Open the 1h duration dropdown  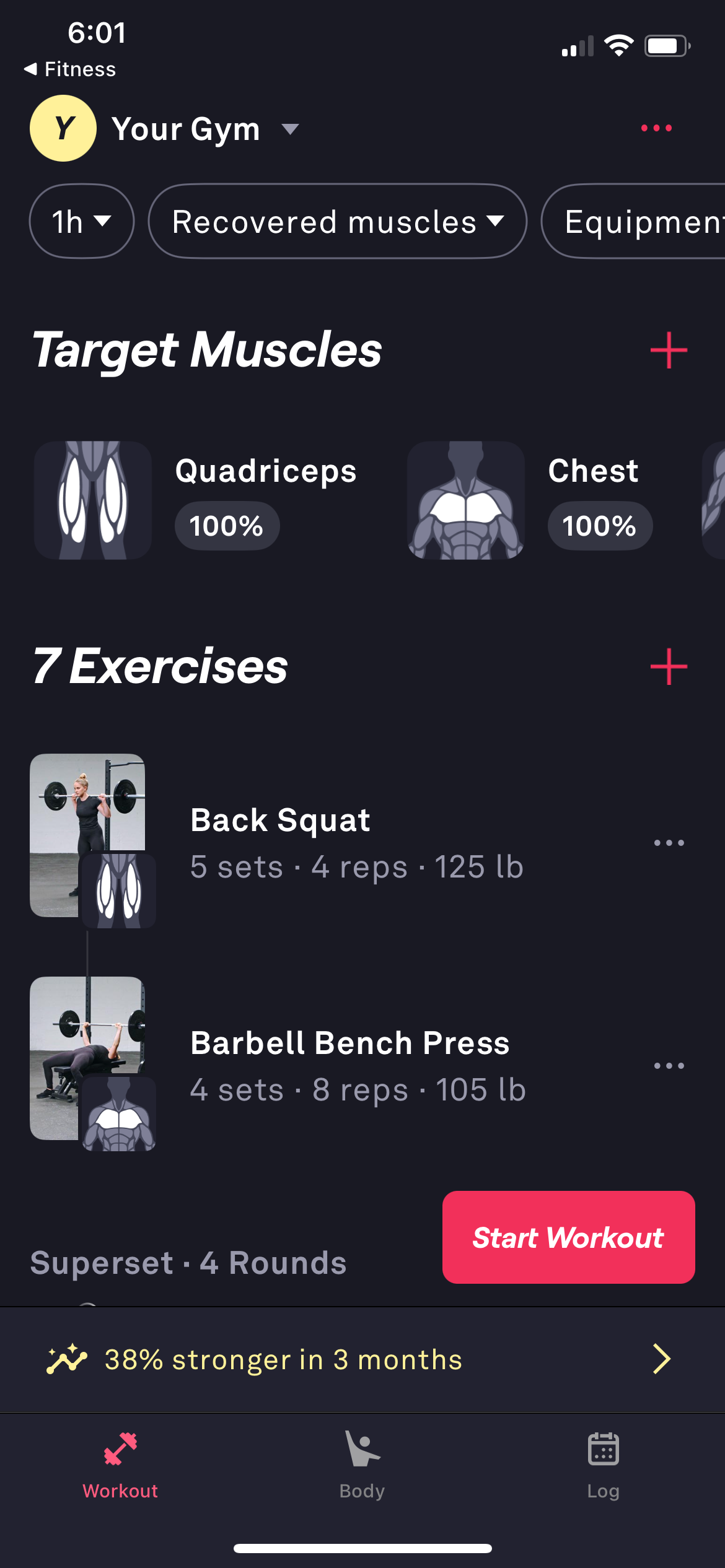[x=81, y=221]
